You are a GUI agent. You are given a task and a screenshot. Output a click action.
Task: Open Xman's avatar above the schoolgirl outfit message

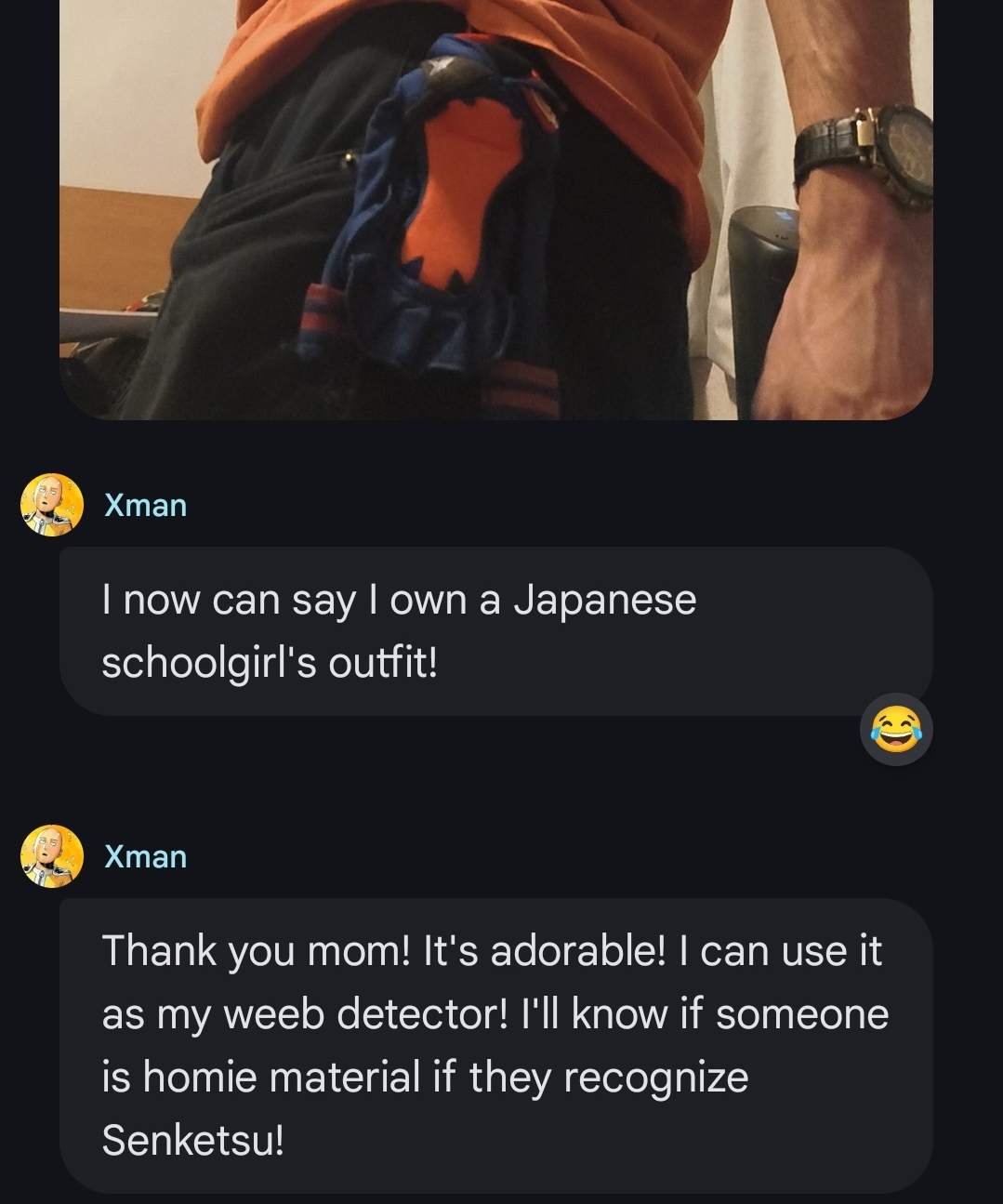52,505
